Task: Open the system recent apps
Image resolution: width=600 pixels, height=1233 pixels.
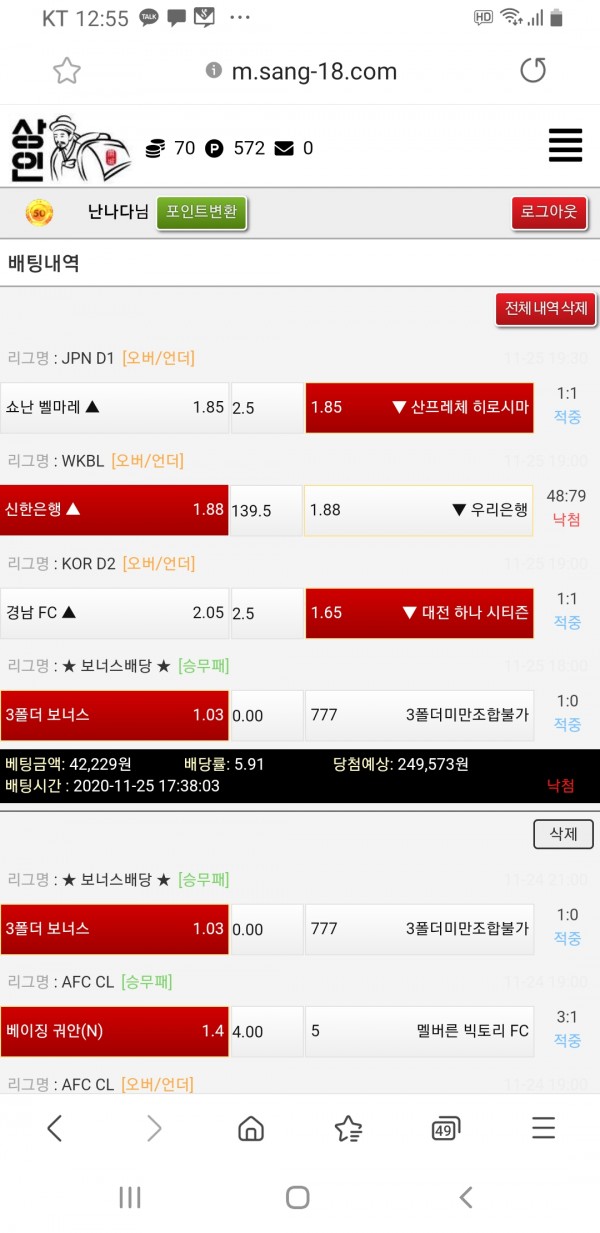Action: click(130, 1197)
